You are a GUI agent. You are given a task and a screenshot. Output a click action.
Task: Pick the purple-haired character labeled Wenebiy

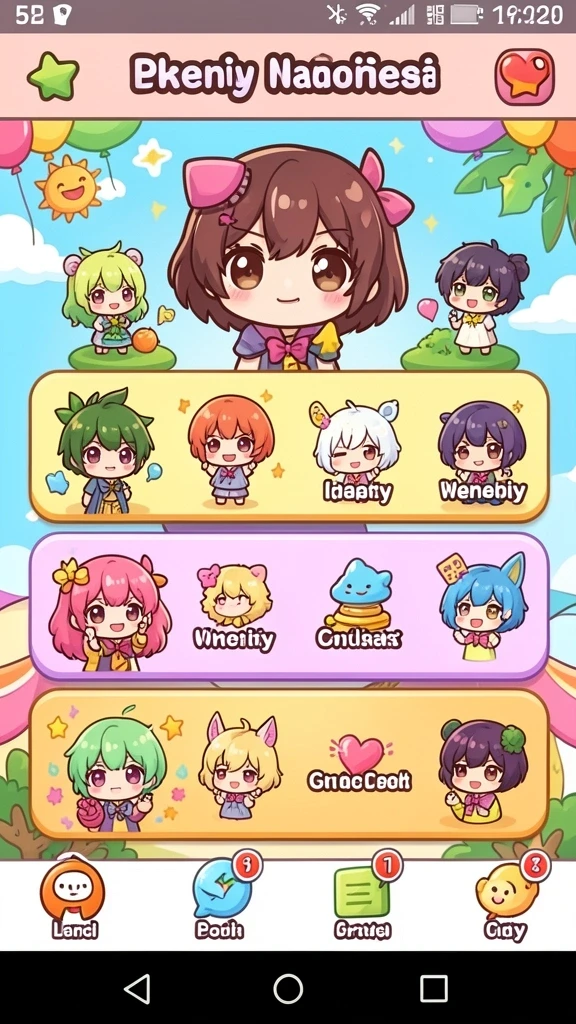coord(482,452)
